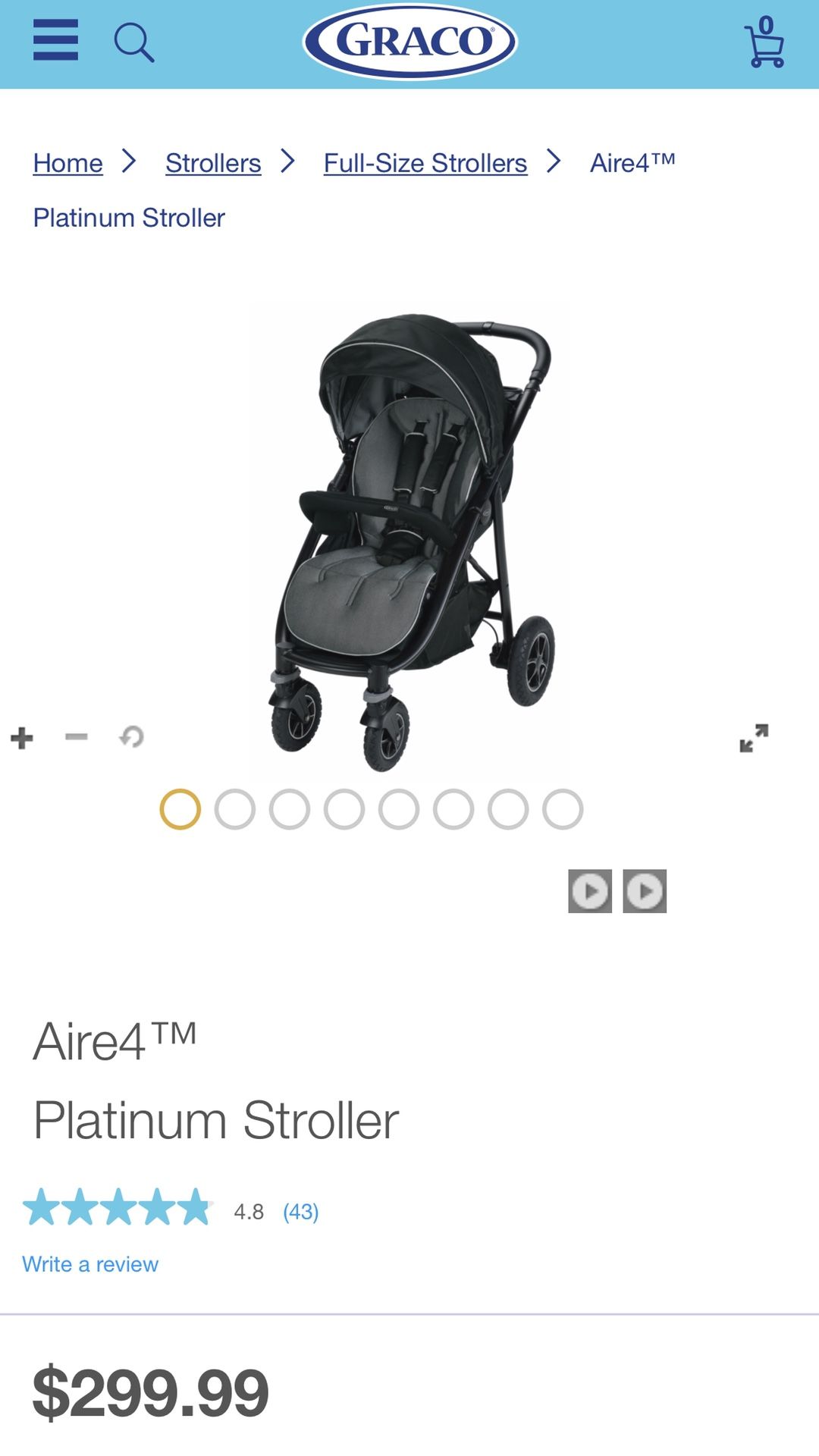Open the 43 reviews link
This screenshot has width=819, height=1456.
pyautogui.click(x=301, y=1212)
